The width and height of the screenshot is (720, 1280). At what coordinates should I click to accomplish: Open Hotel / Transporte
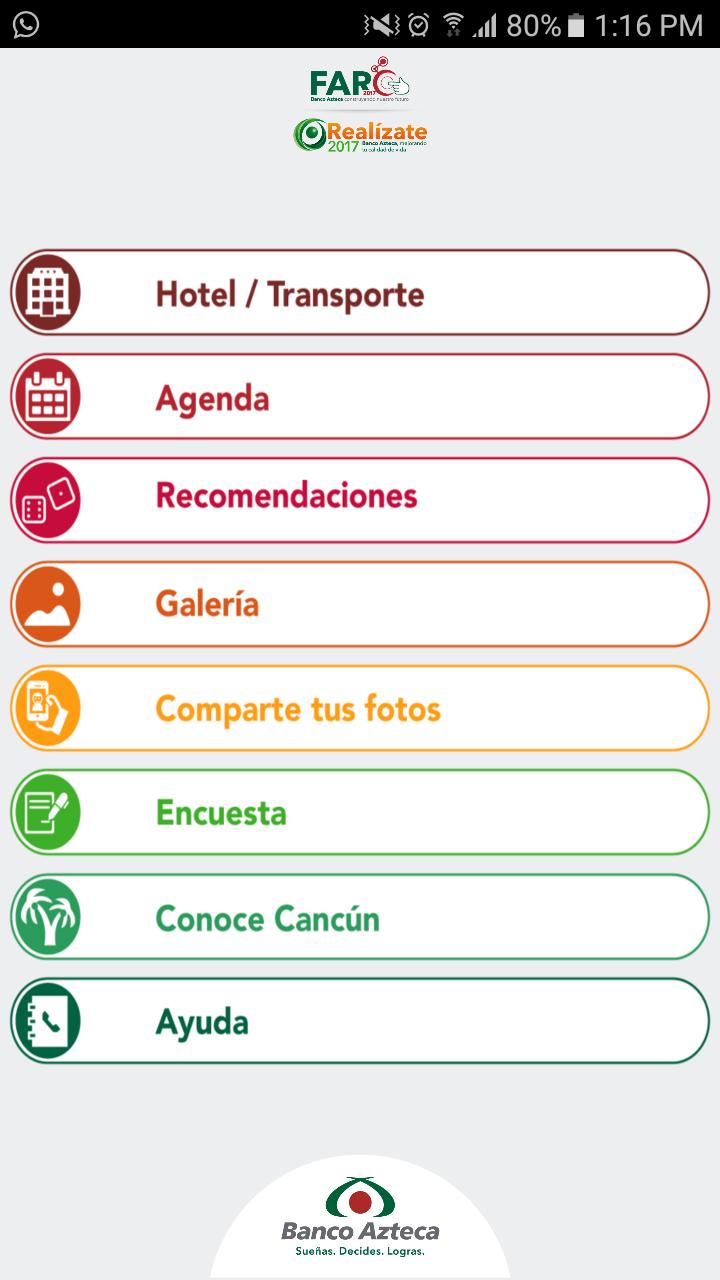click(290, 293)
